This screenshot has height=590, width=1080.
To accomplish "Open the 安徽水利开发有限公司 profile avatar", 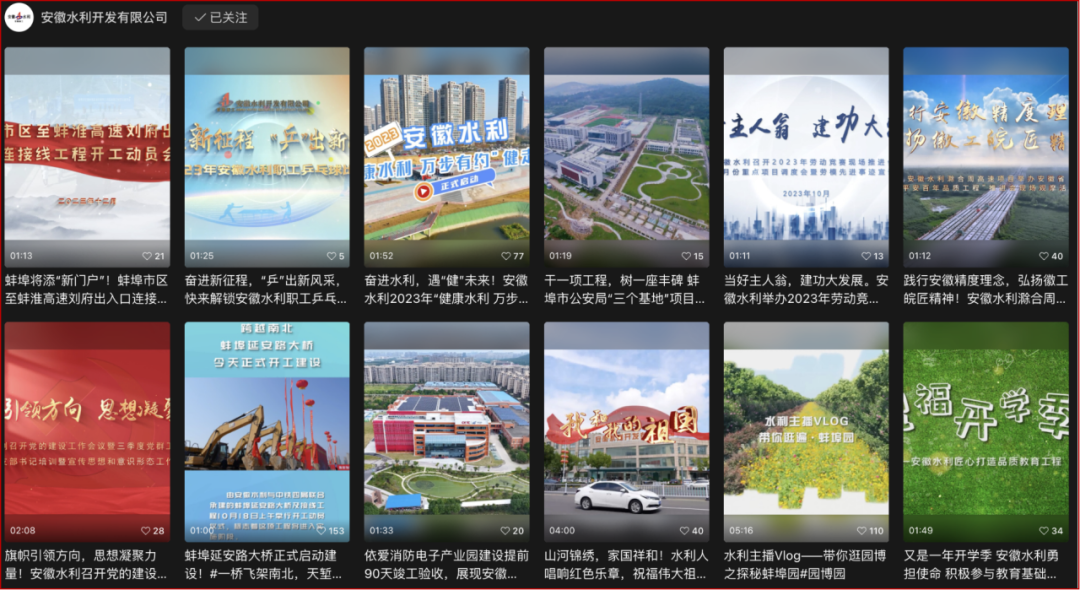I will click(x=20, y=18).
